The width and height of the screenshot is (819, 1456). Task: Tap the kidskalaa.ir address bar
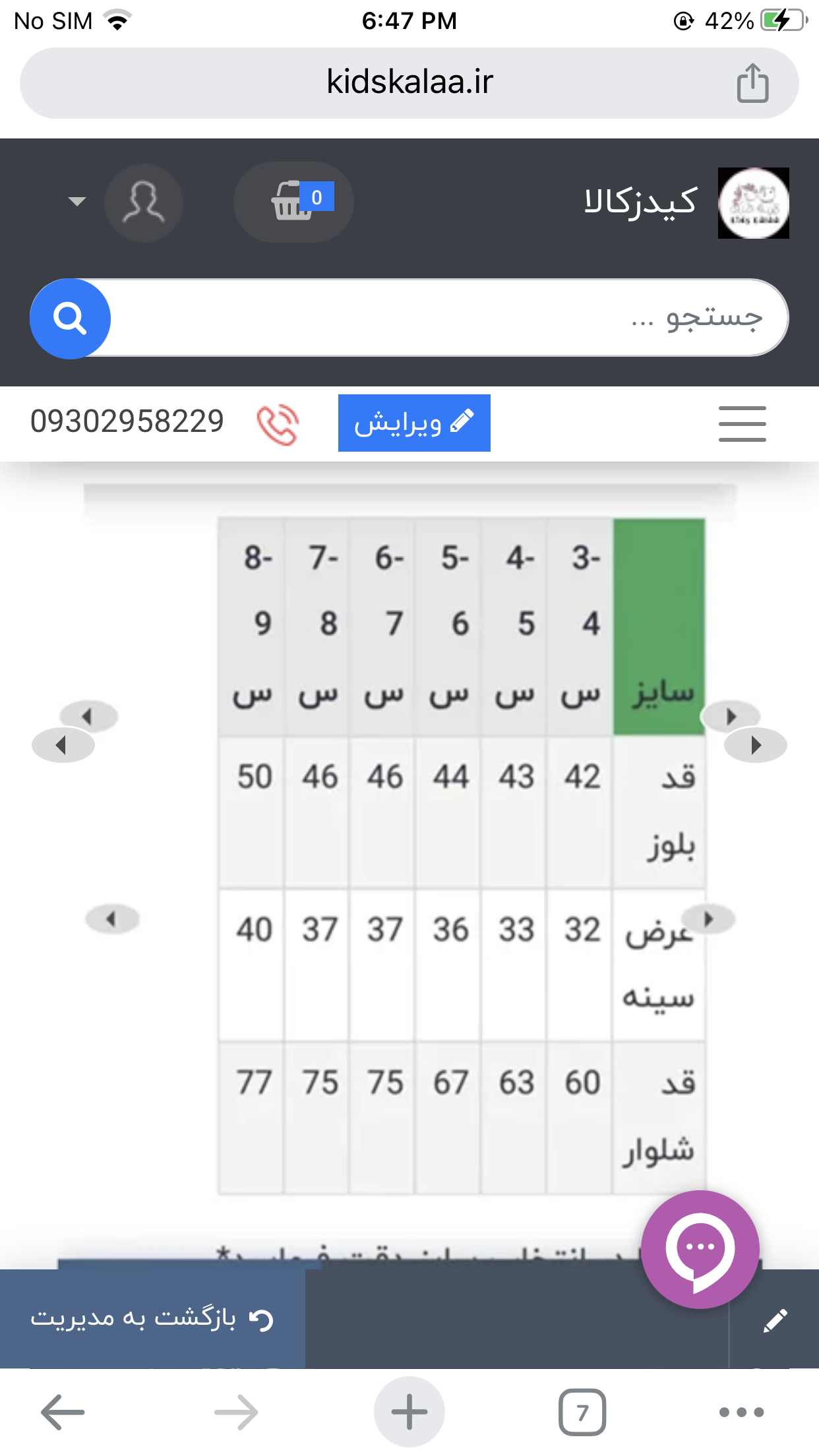[409, 82]
